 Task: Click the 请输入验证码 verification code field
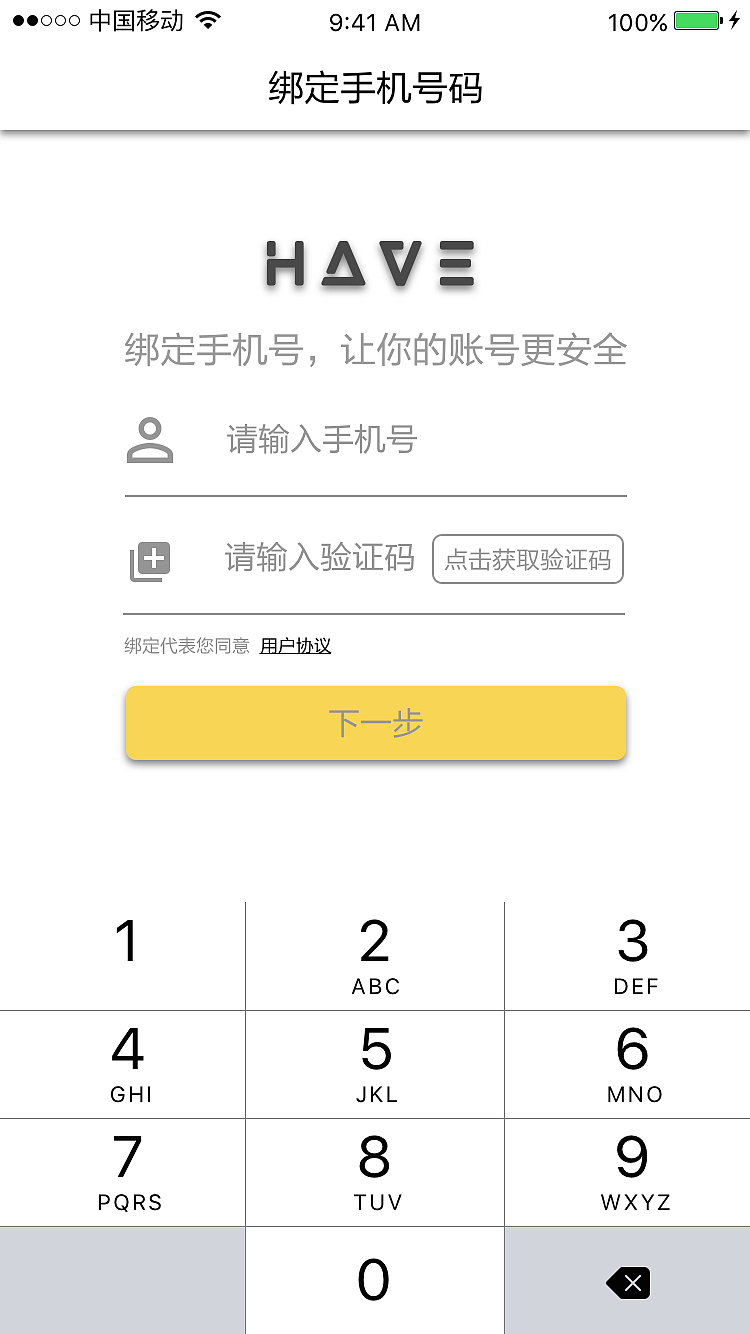tap(318, 560)
